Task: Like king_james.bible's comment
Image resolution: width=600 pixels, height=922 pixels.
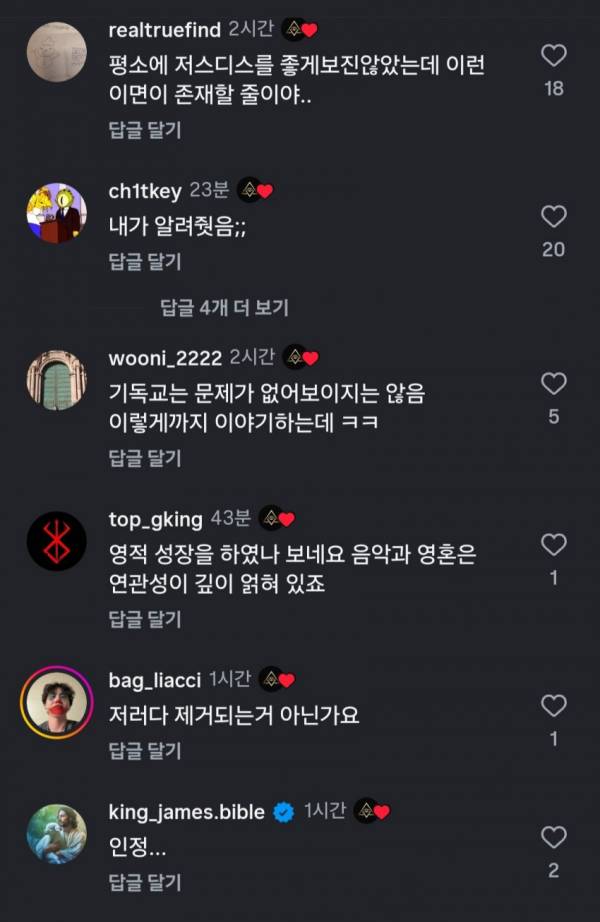Action: (x=553, y=837)
